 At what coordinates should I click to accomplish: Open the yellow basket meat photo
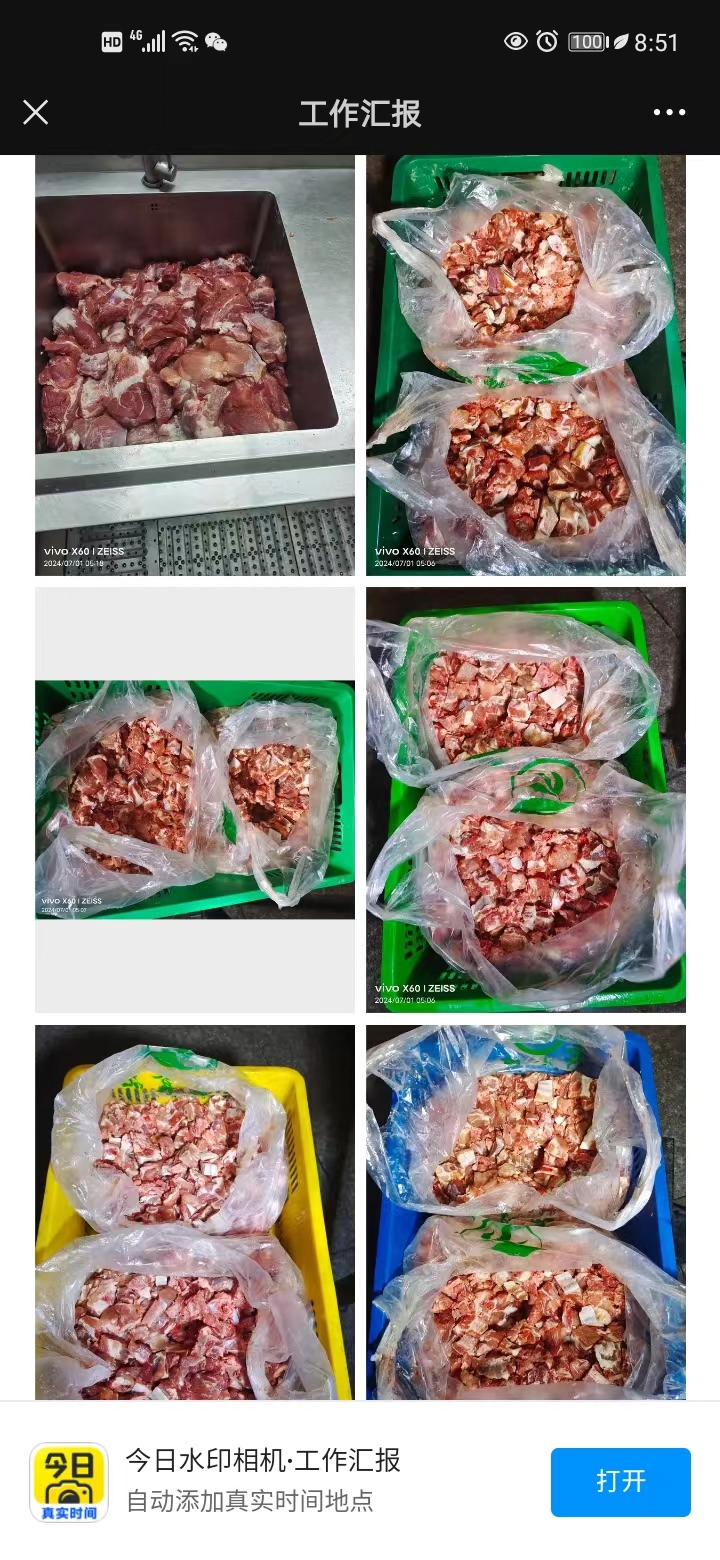tap(195, 1212)
